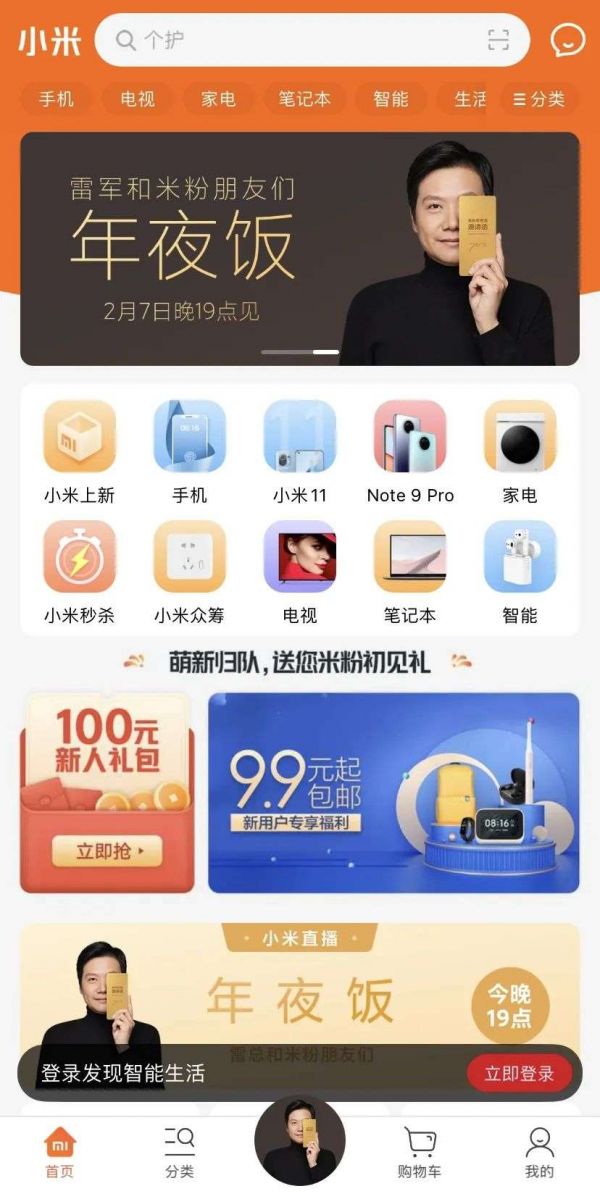Claim the 100元新人礼包 via 立即抢
Image resolution: width=600 pixels, height=1199 pixels.
tap(106, 852)
